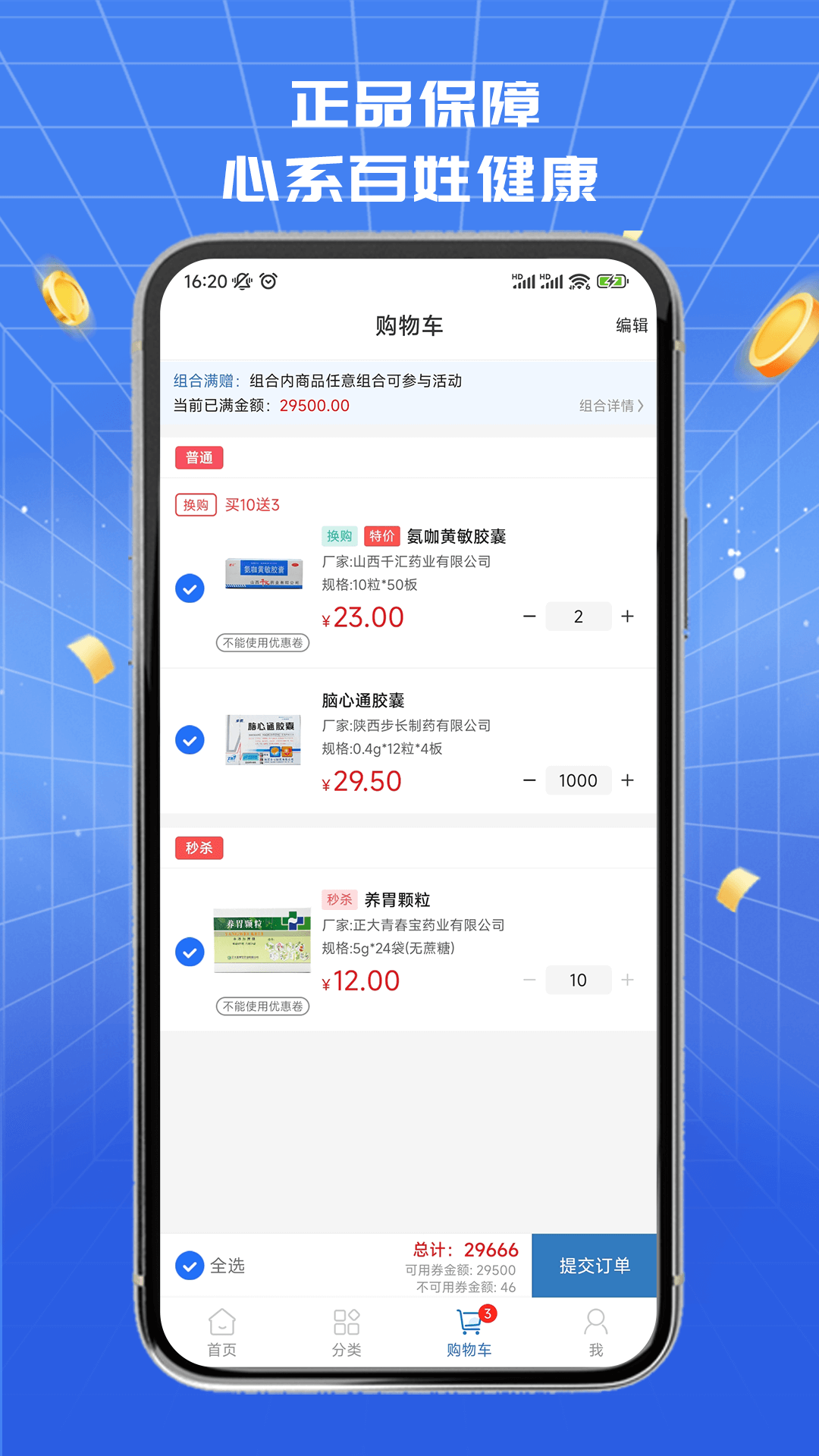Tap the plus icon for 养胃颗粒 quantity
This screenshot has height=1456, width=819.
coord(628,980)
